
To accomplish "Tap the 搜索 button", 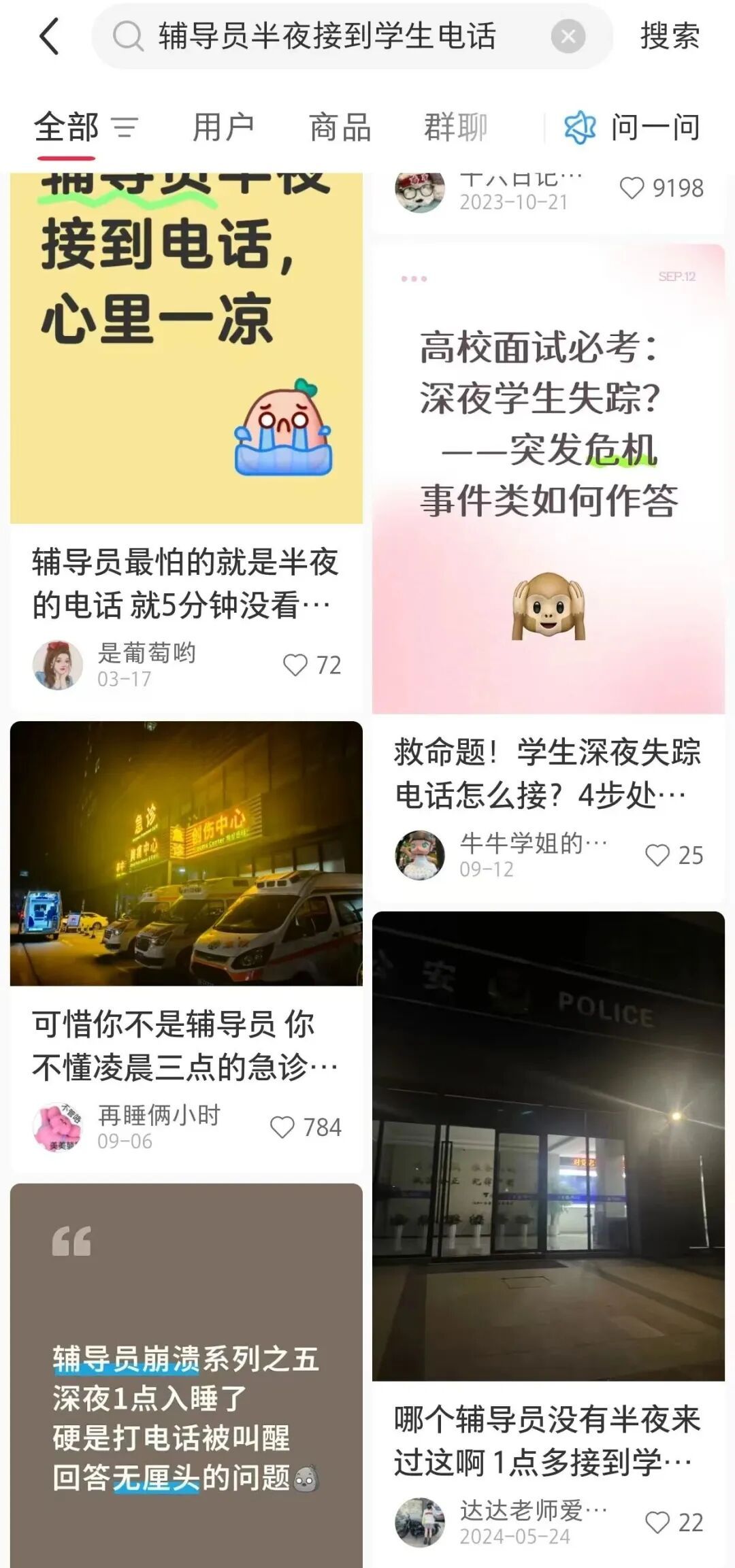I will pyautogui.click(x=670, y=36).
